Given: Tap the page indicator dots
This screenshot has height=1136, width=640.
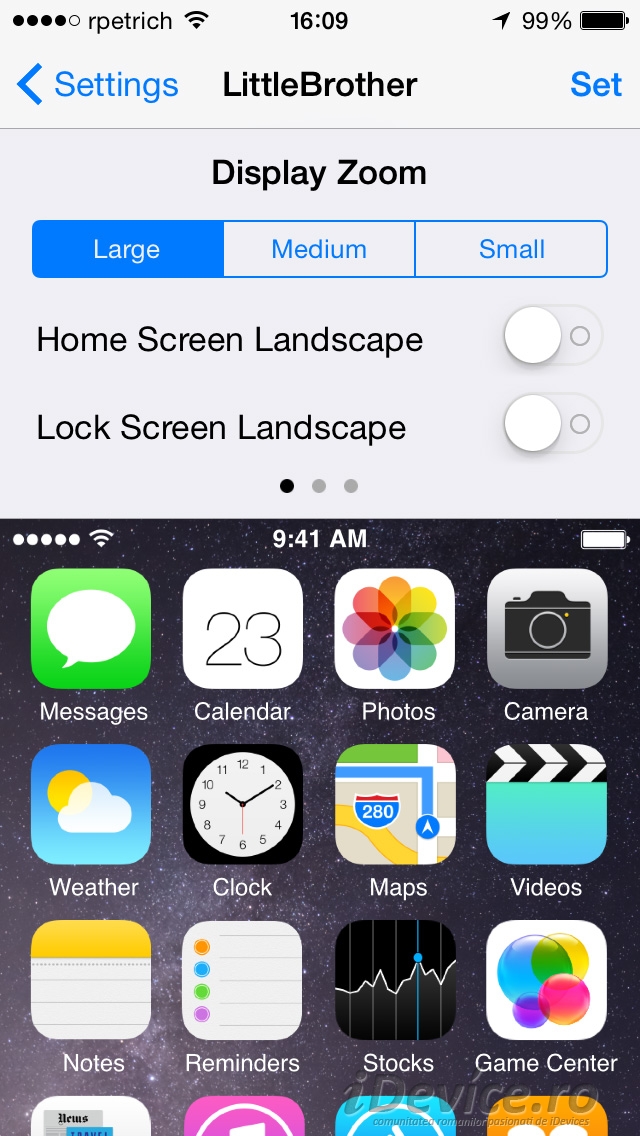Looking at the screenshot, I should pyautogui.click(x=319, y=486).
